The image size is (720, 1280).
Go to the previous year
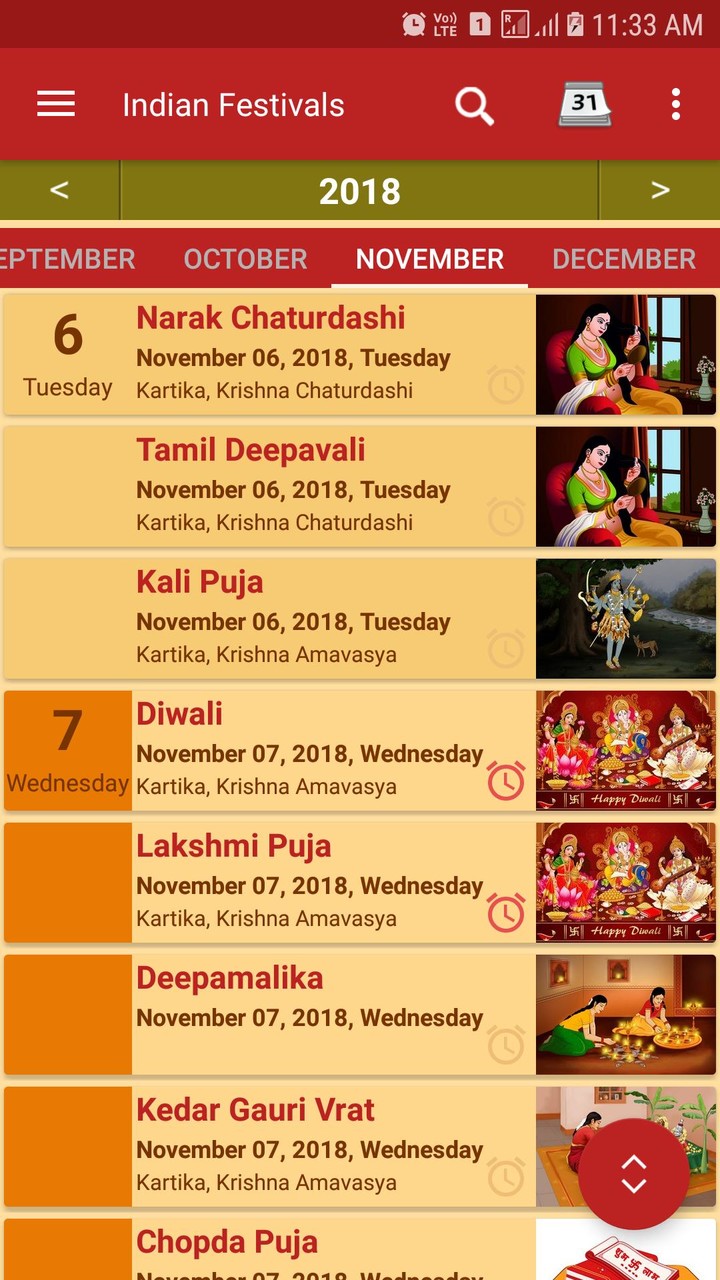(58, 188)
